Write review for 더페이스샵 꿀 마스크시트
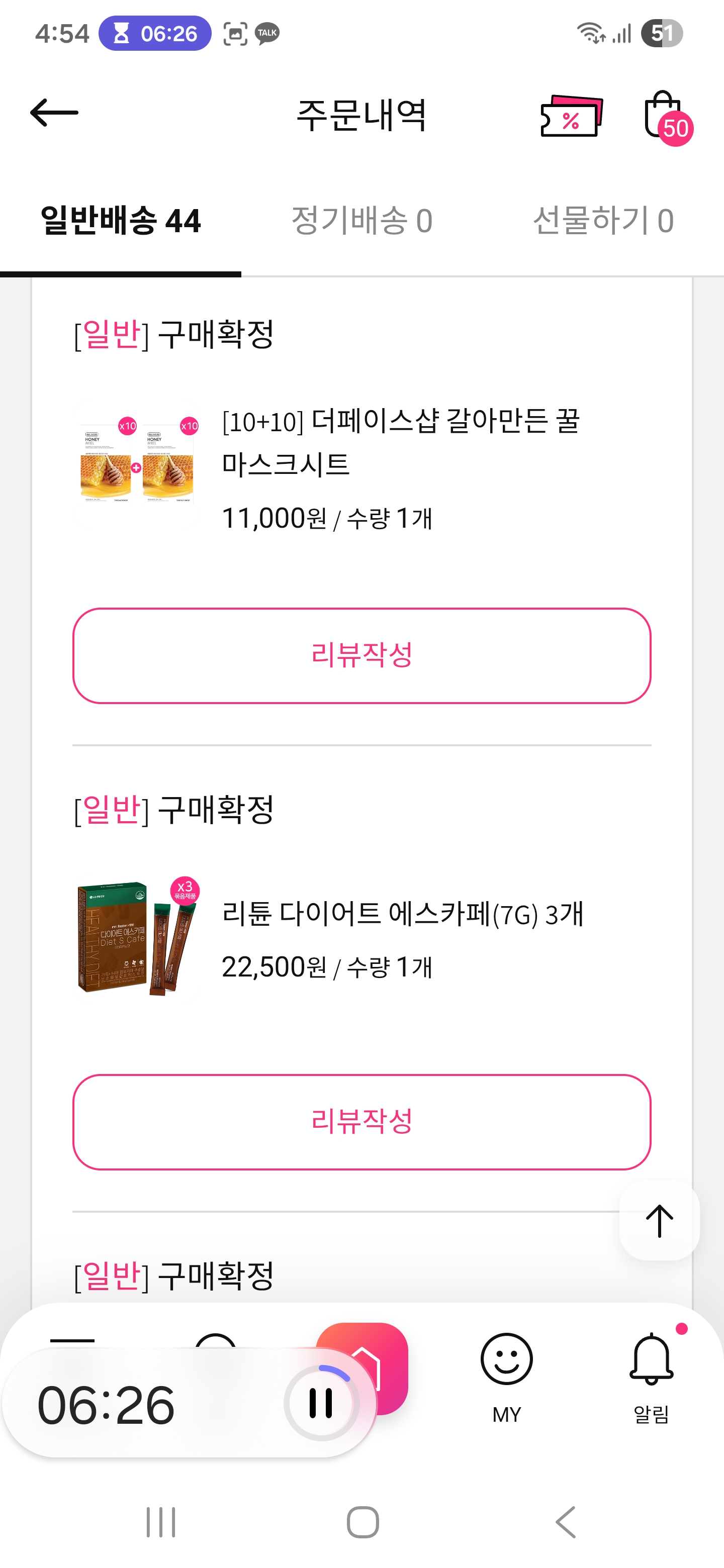724x1568 pixels. [x=361, y=655]
